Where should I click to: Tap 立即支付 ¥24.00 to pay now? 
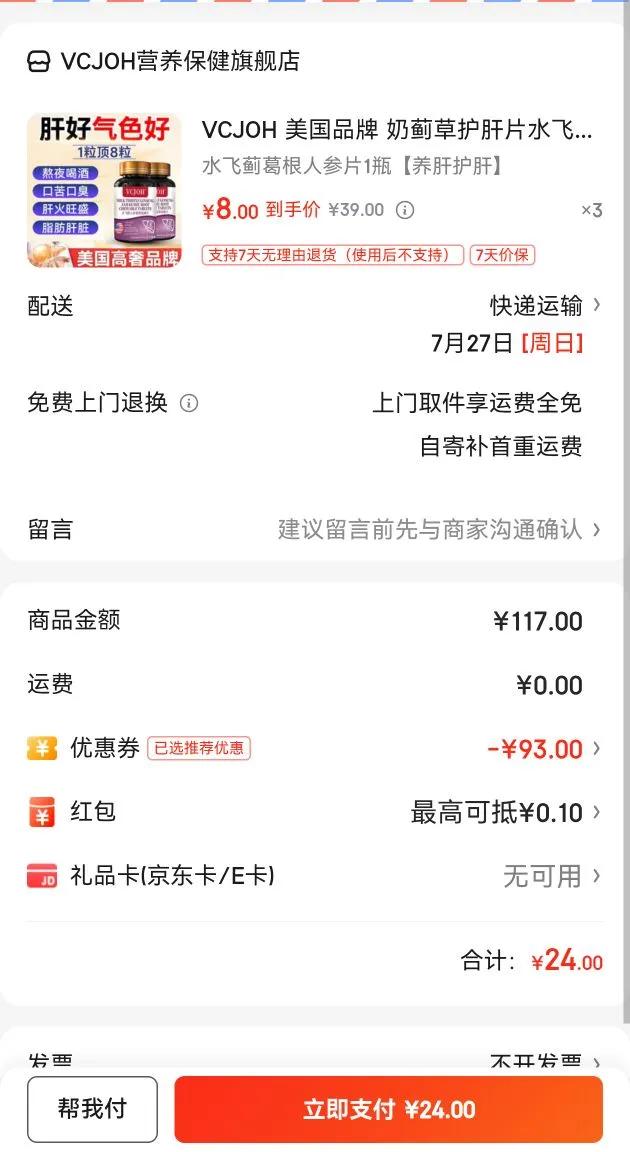coord(389,1109)
